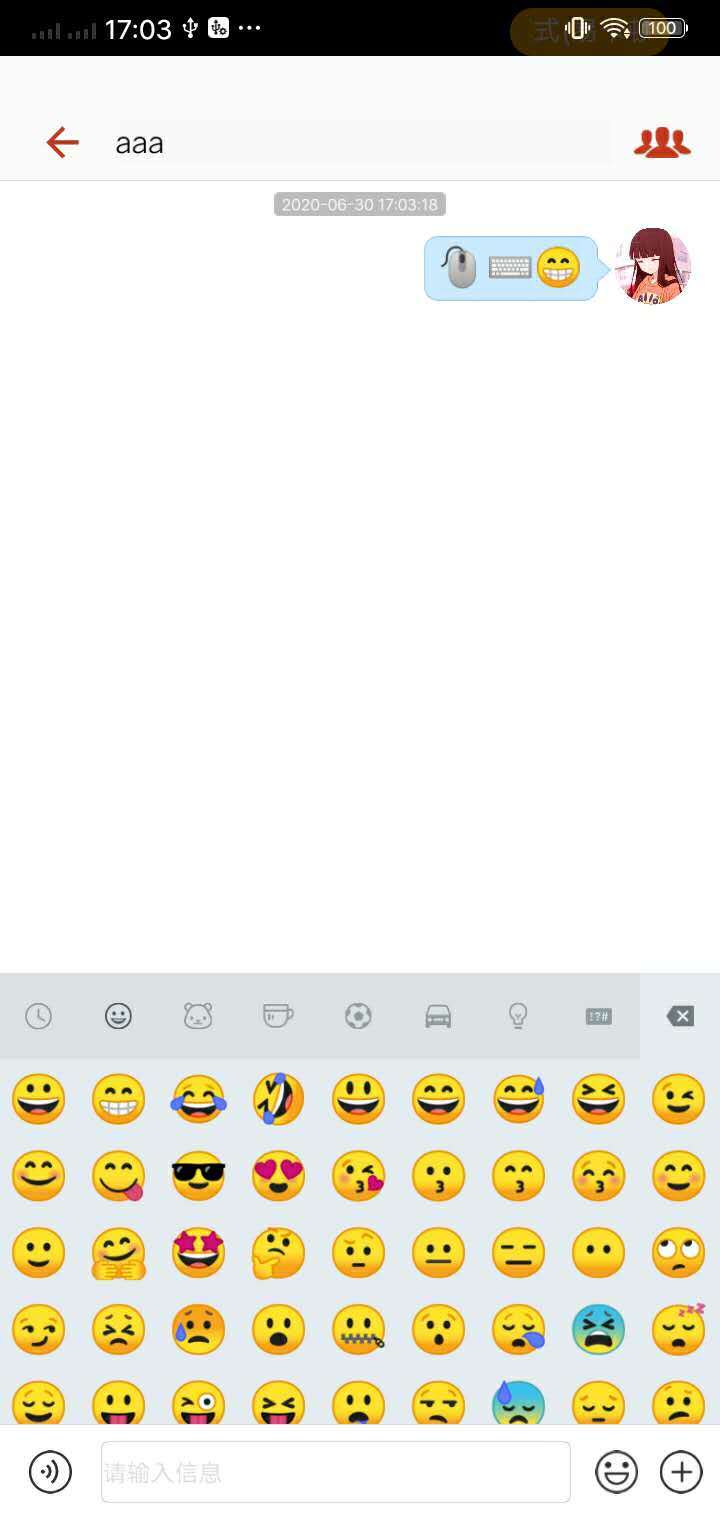Switch to recent emojis clock tab
Viewport: 720px width, 1520px height.
pyautogui.click(x=38, y=1016)
